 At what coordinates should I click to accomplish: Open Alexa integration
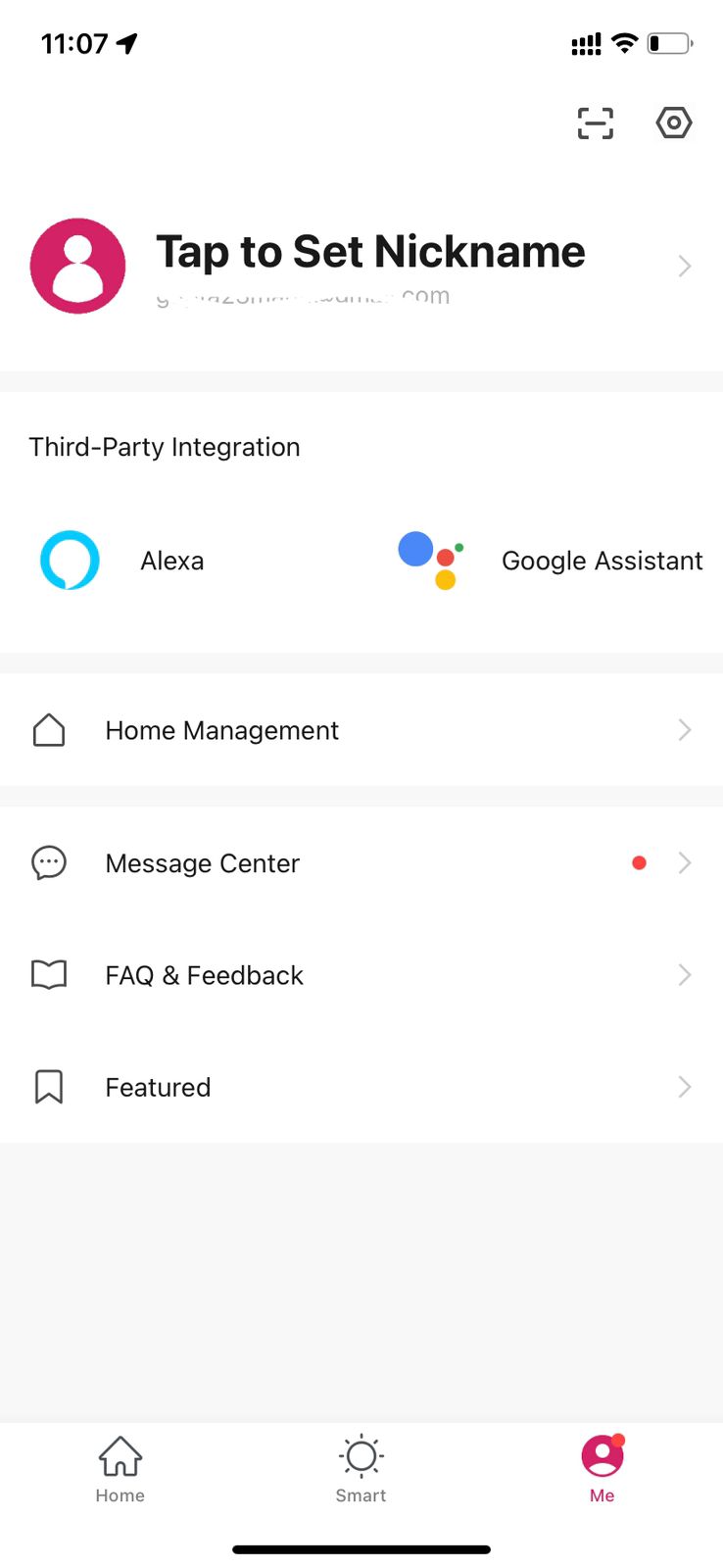[122, 561]
